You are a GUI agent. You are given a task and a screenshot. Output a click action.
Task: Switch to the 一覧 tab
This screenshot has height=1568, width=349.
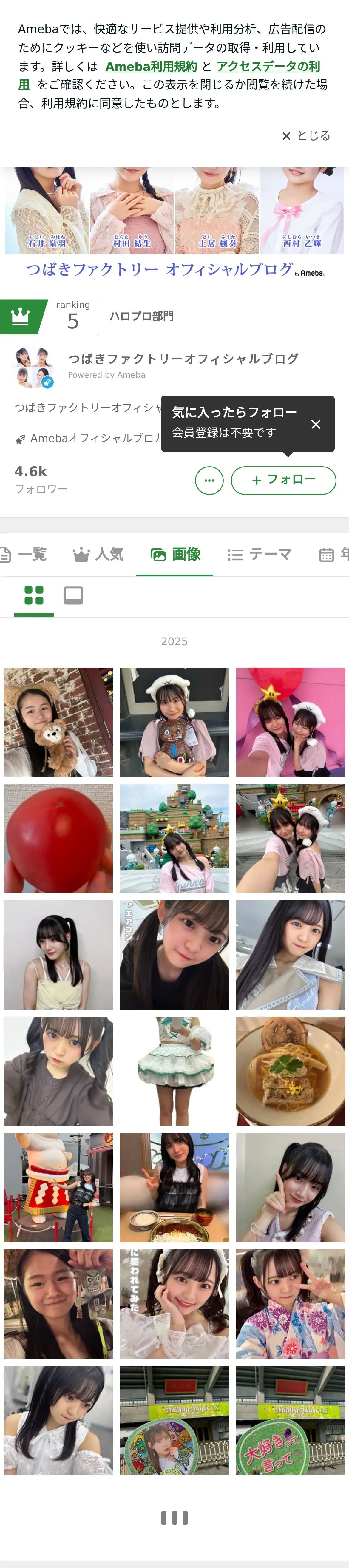point(23,555)
